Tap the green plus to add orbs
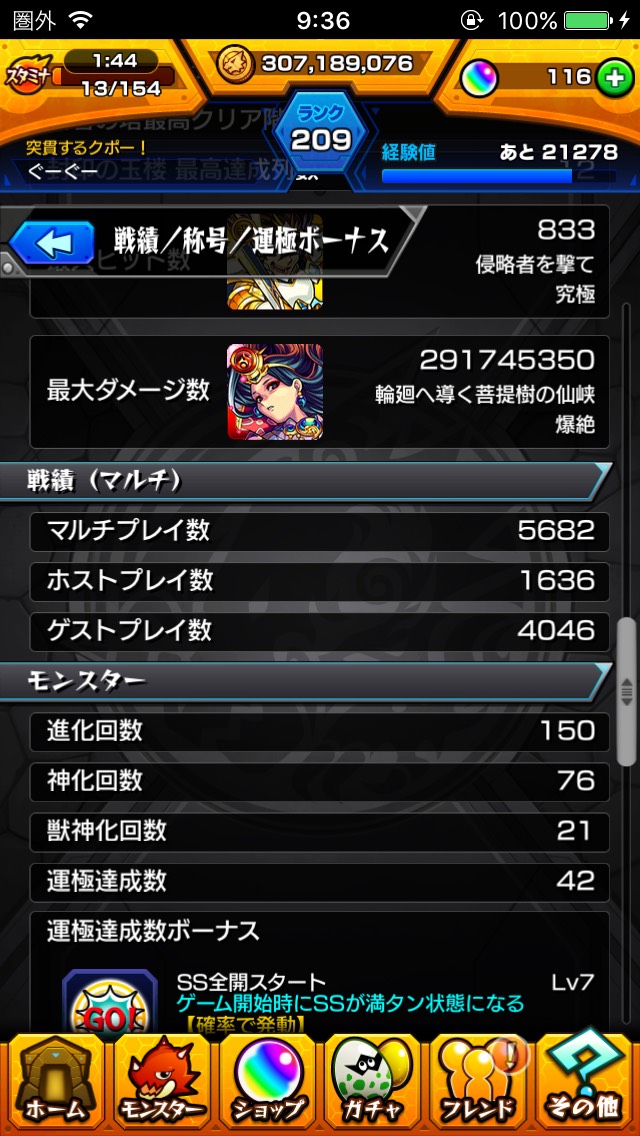The width and height of the screenshot is (640, 1136). [x=614, y=80]
